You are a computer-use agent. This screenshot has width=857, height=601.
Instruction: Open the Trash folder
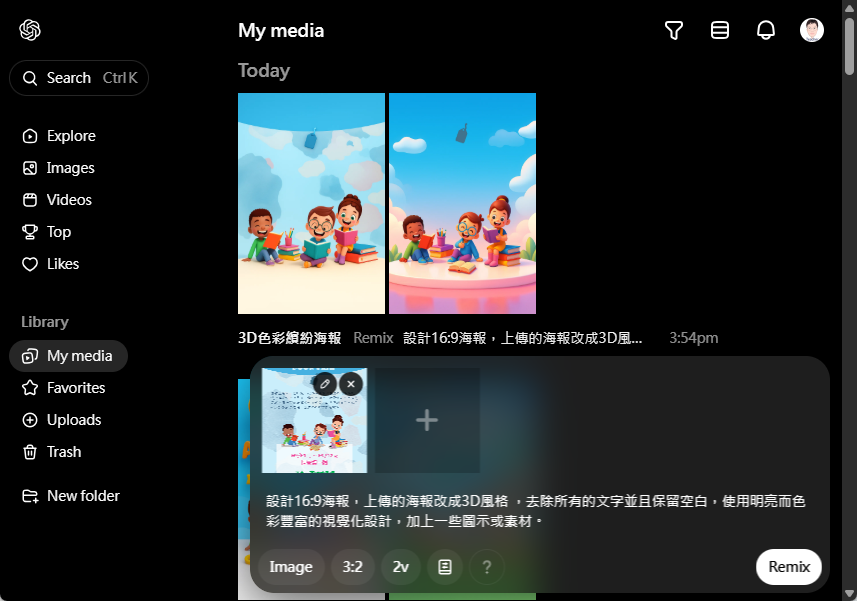pyautogui.click(x=63, y=452)
